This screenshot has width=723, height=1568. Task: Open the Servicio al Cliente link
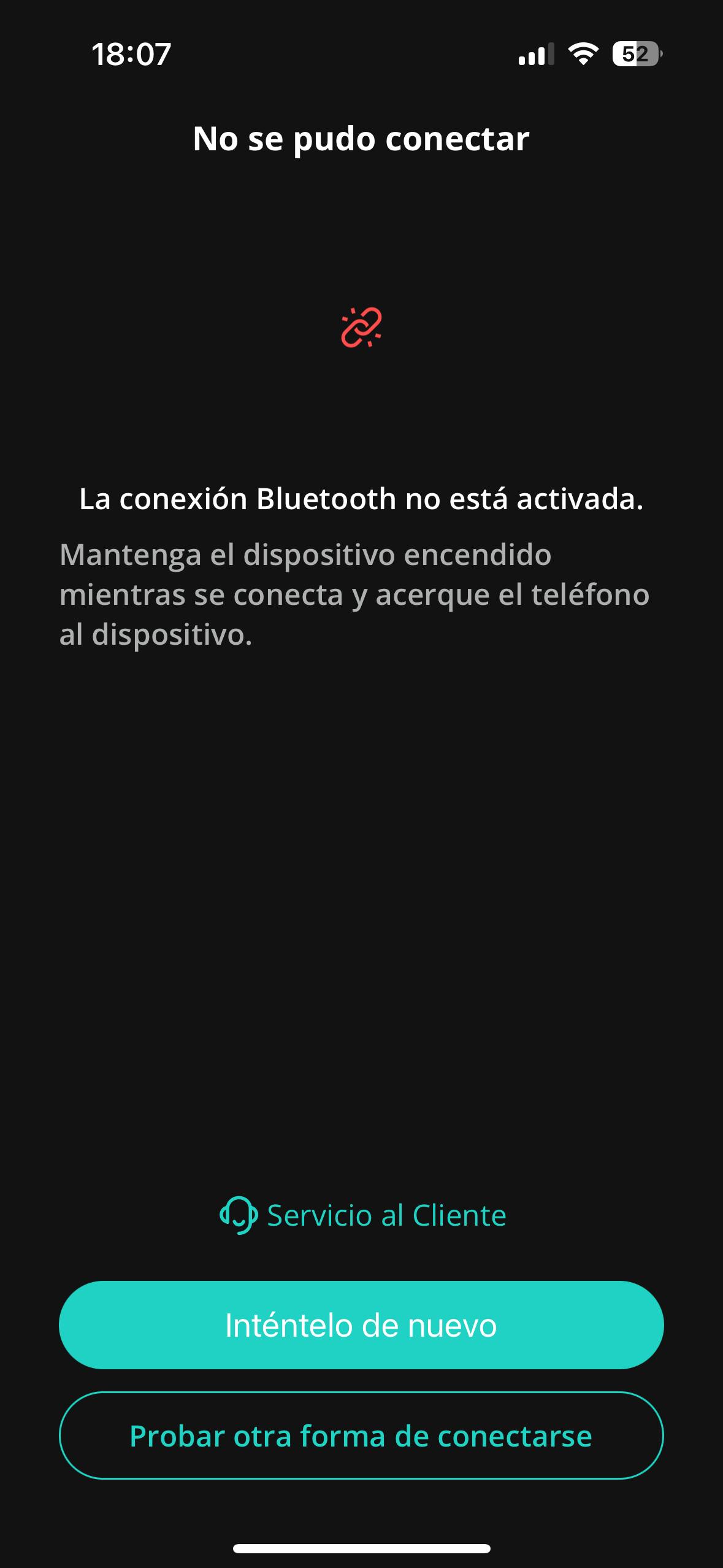[x=363, y=1215]
